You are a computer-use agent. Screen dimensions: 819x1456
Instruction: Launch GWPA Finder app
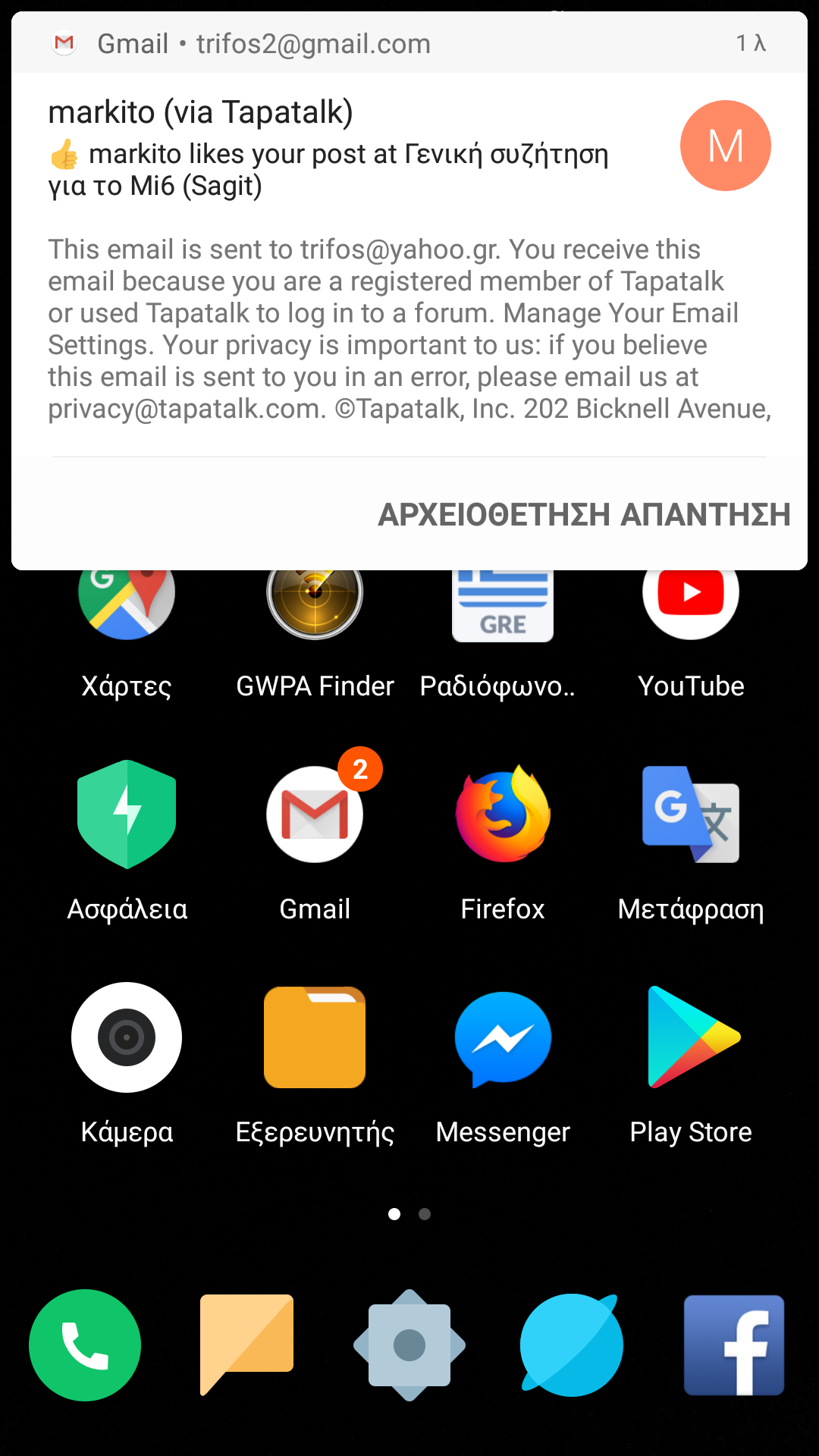coord(315,607)
